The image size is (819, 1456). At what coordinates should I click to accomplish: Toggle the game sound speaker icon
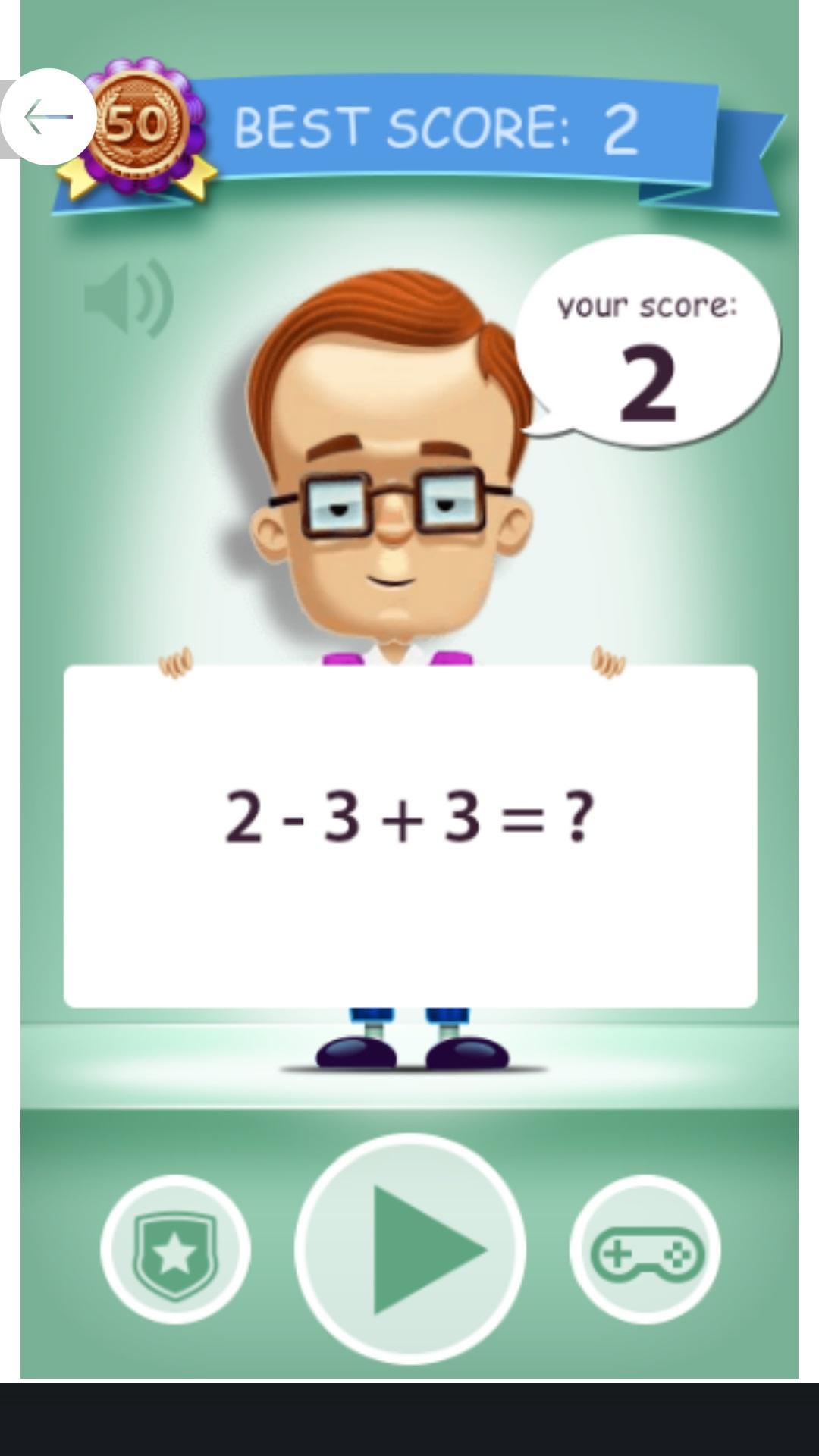point(129,298)
